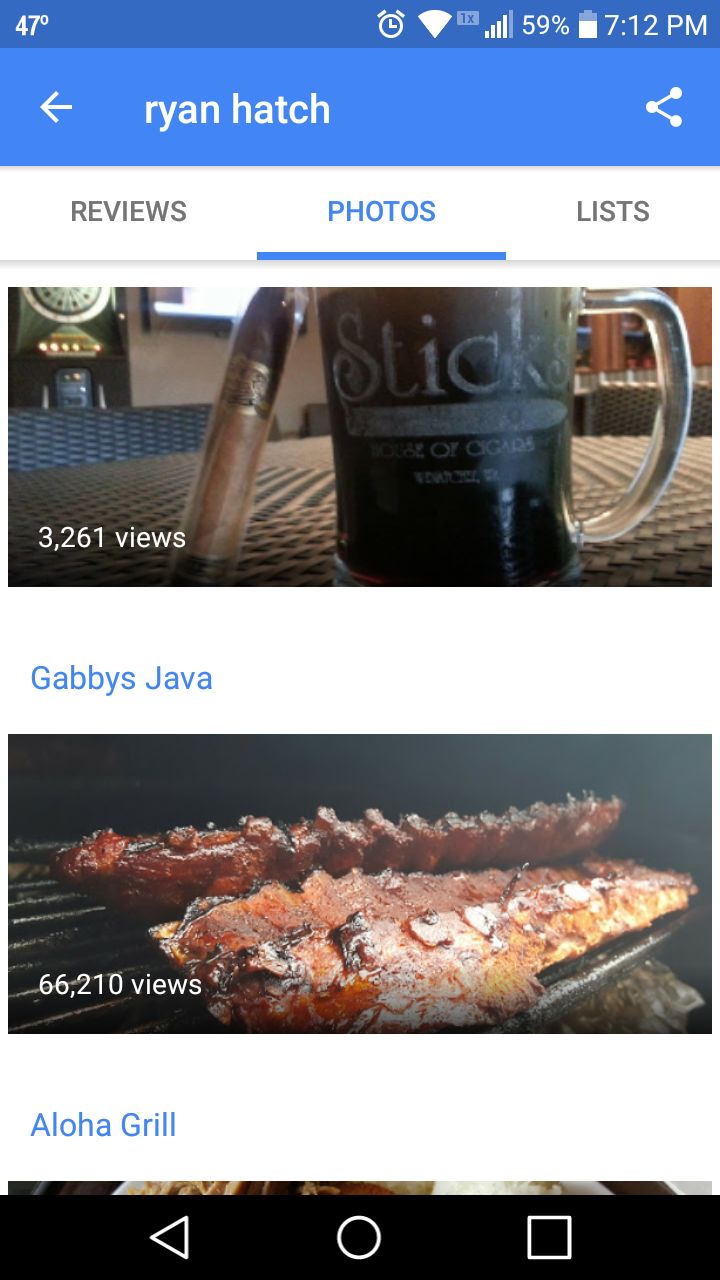The width and height of the screenshot is (720, 1280).
Task: Select the Photos tab
Action: [x=381, y=212]
